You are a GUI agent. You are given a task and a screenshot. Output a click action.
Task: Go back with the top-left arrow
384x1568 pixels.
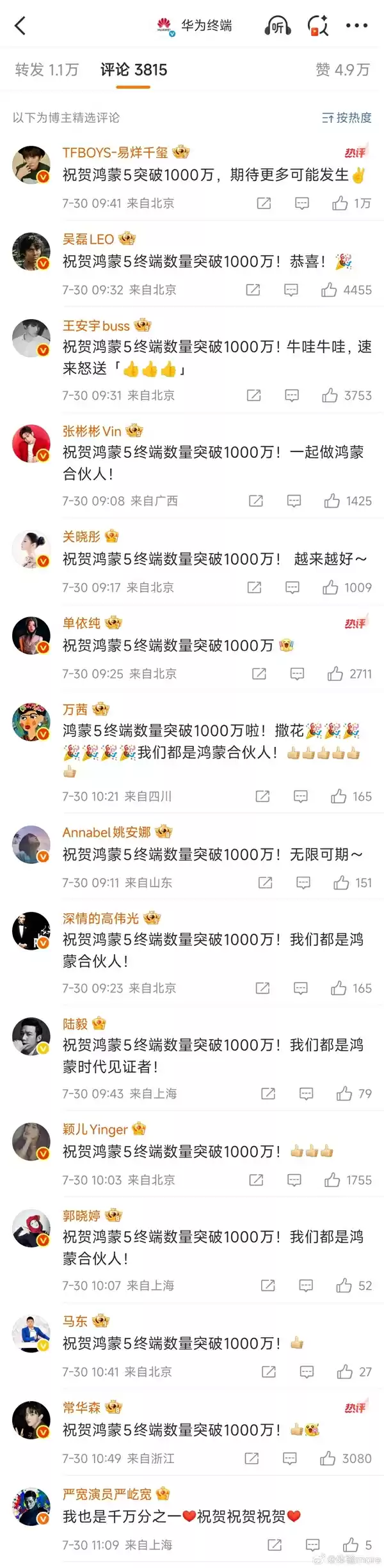[20, 26]
